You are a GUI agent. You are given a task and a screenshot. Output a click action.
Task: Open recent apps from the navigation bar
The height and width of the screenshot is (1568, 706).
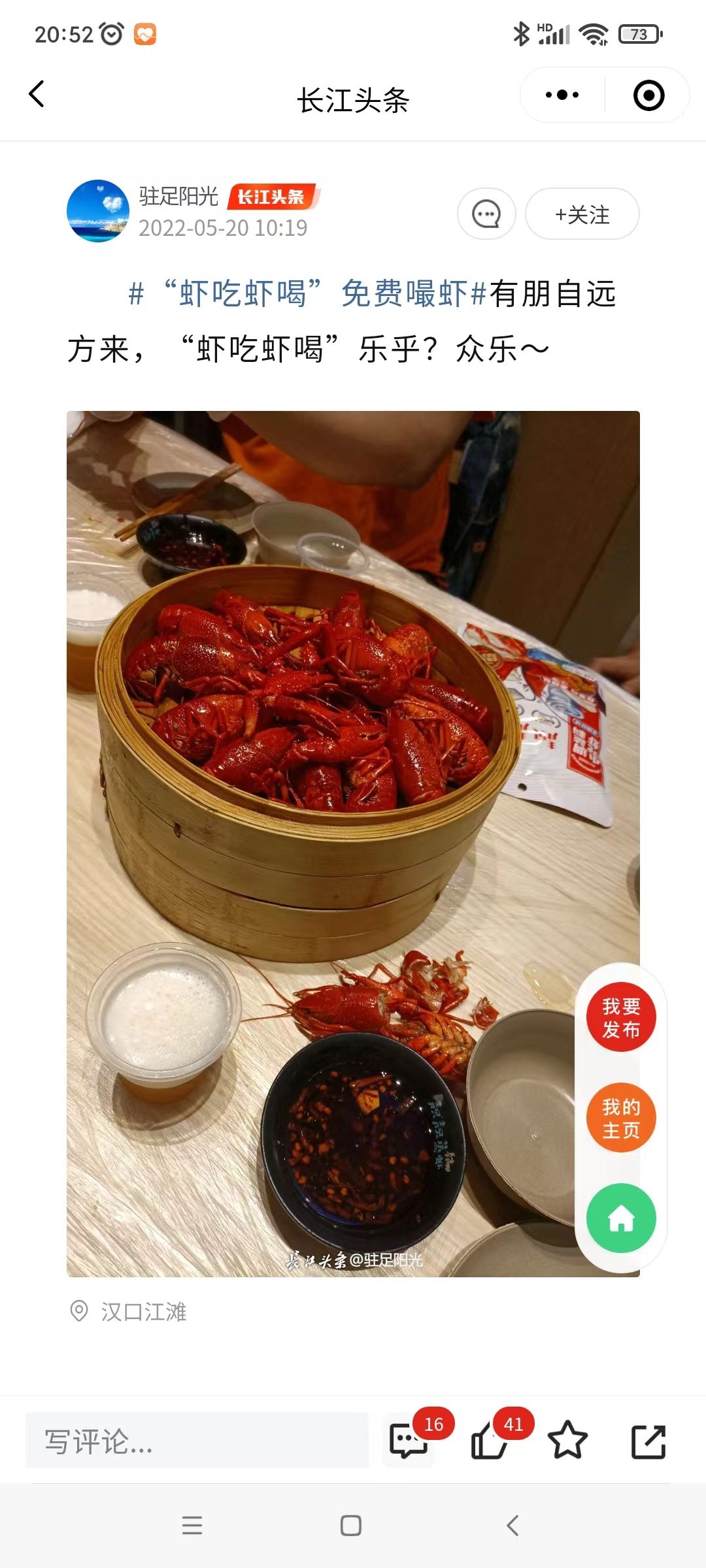[x=192, y=1526]
